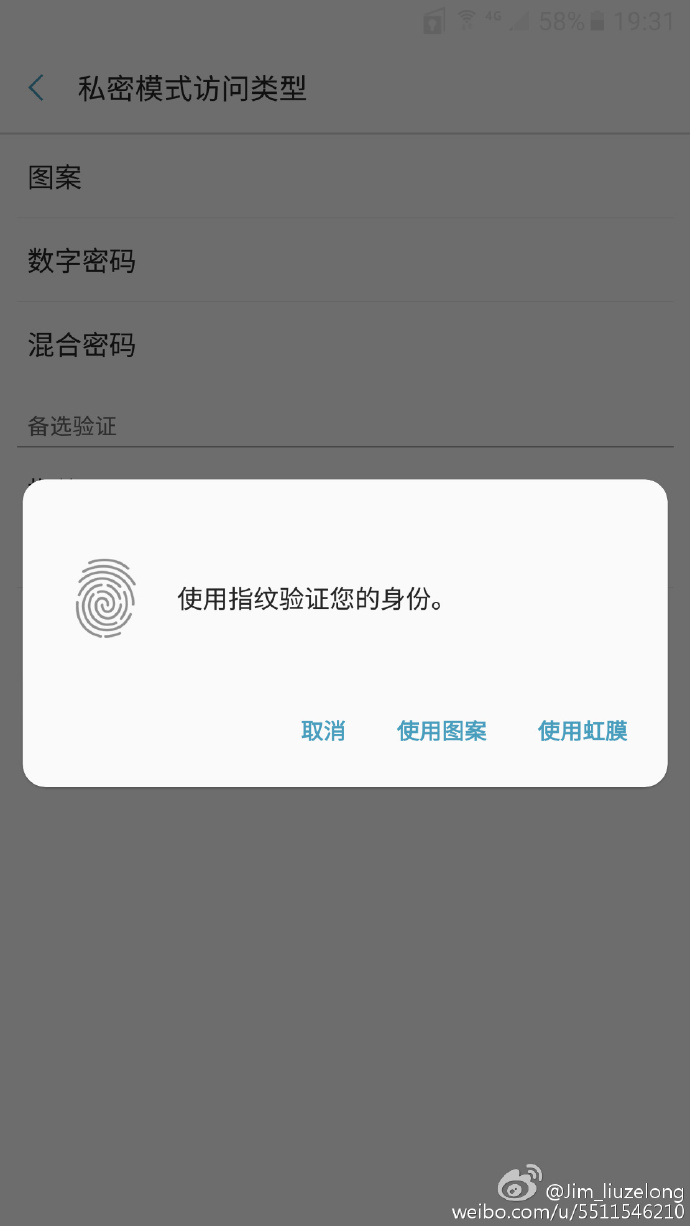Choose 使用图案 to verify with pattern
The image size is (690, 1226).
click(442, 731)
